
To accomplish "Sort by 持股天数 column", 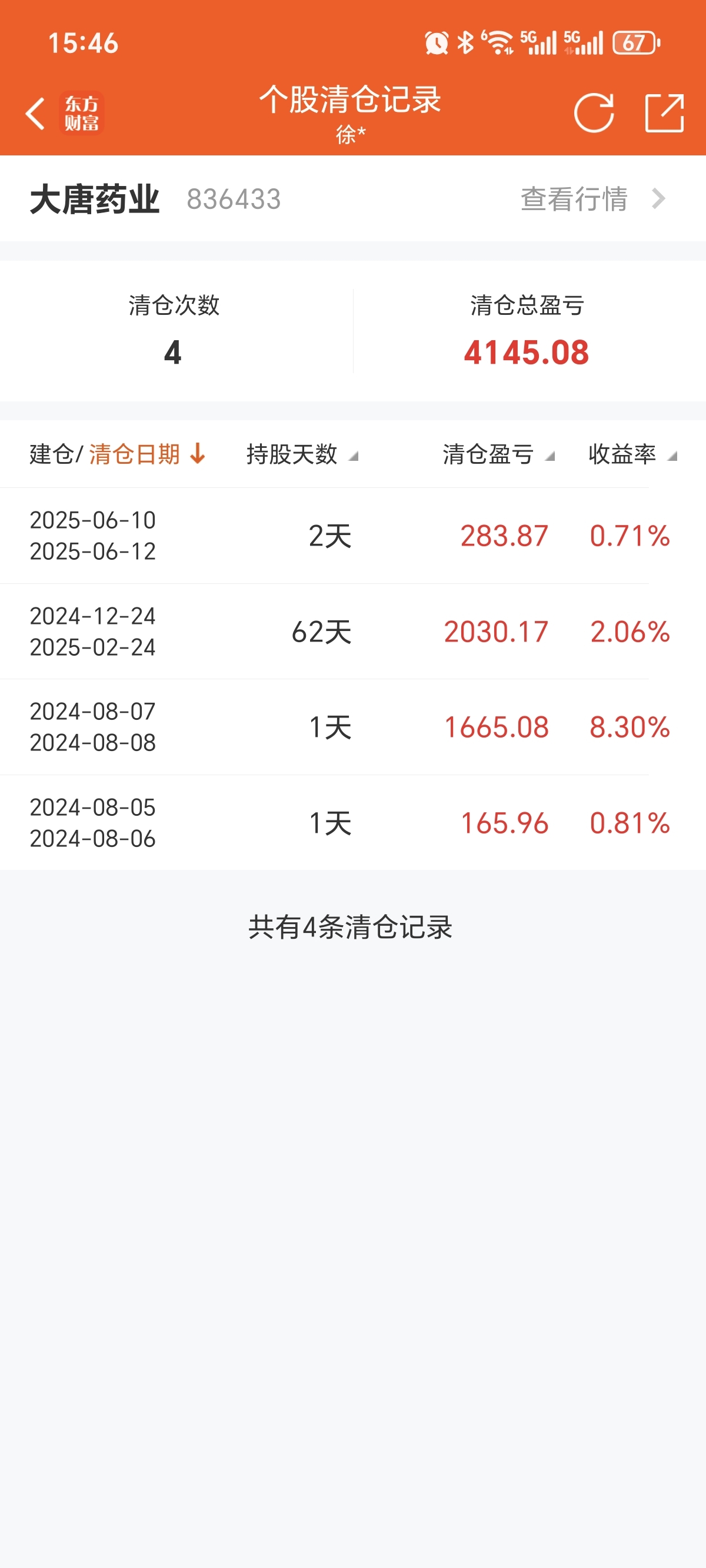I will coord(302,454).
